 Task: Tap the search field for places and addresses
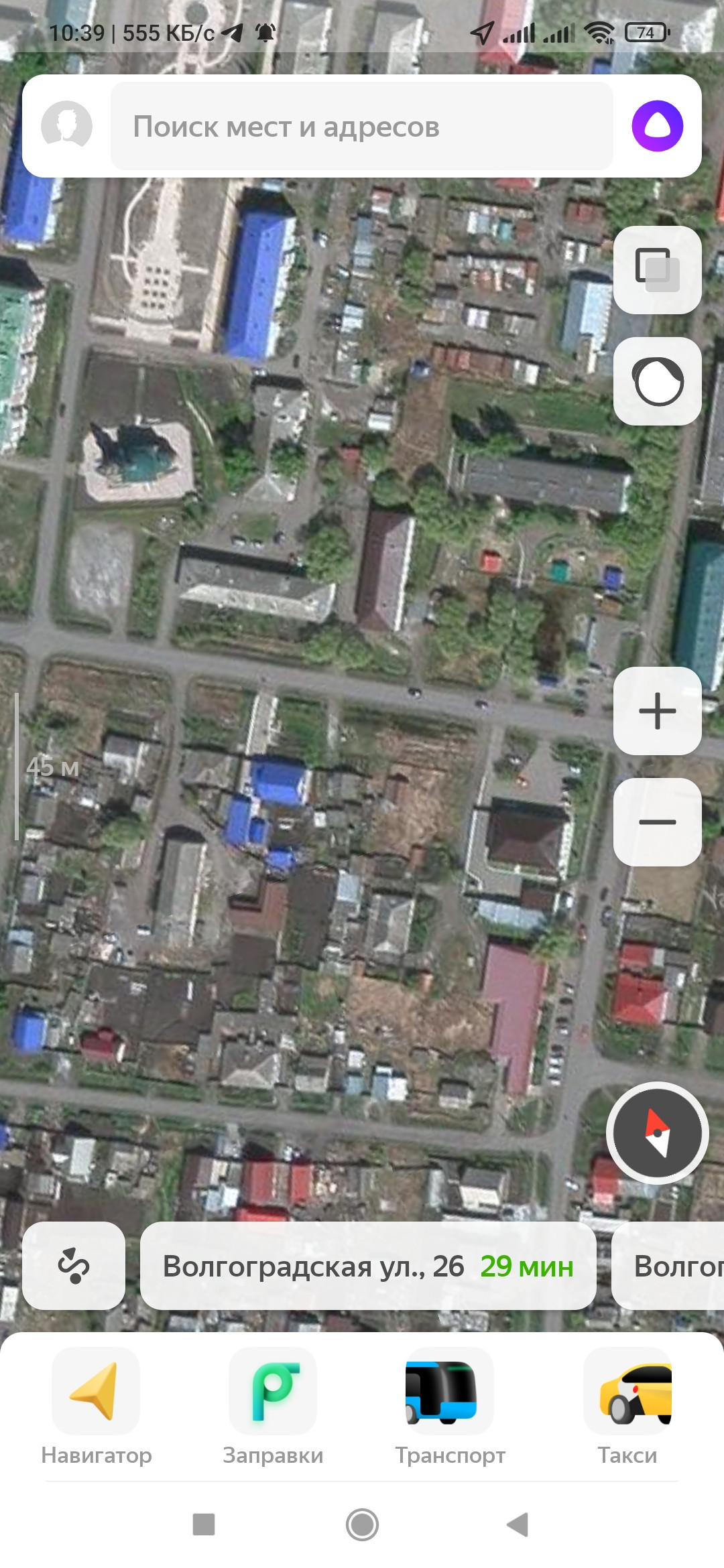pos(362,127)
